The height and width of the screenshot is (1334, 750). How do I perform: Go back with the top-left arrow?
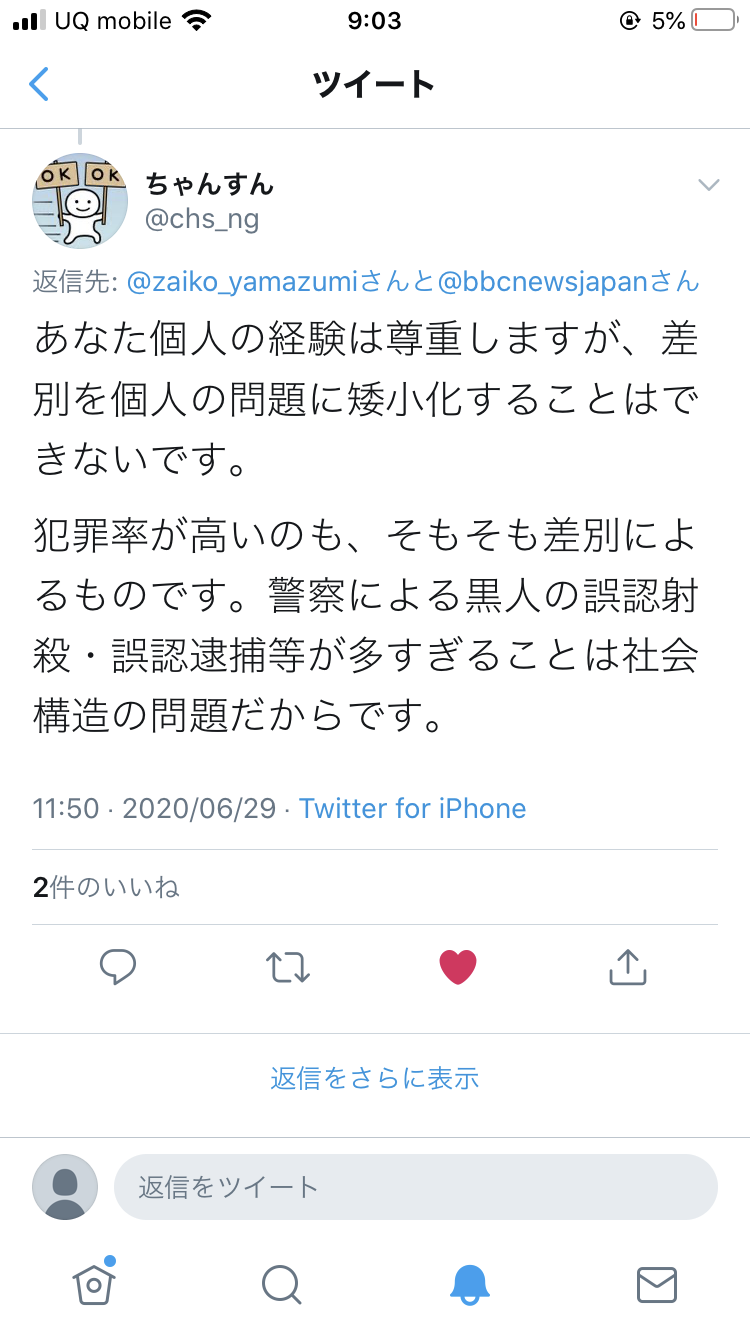[x=39, y=84]
